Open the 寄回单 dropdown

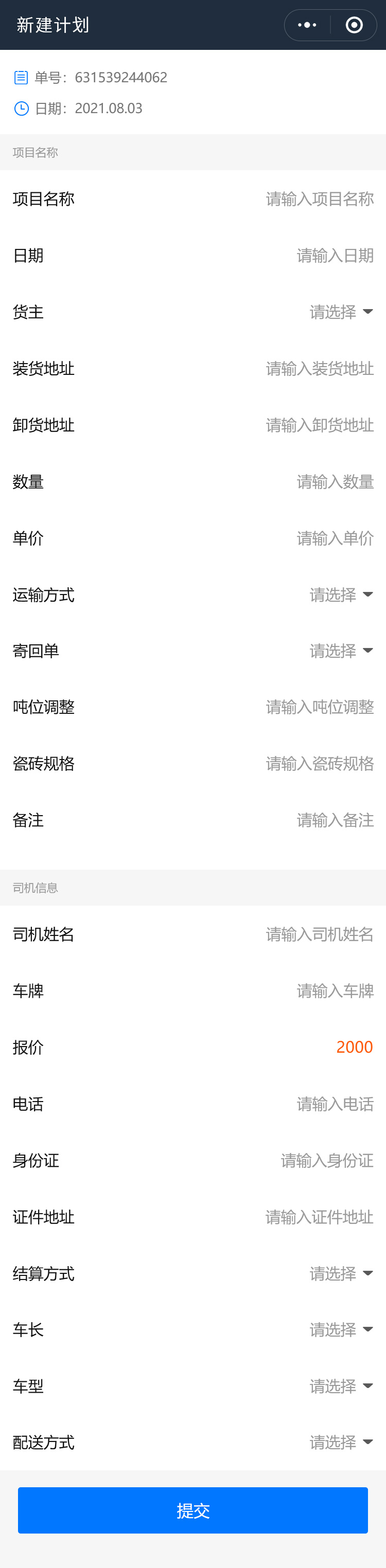point(340,651)
